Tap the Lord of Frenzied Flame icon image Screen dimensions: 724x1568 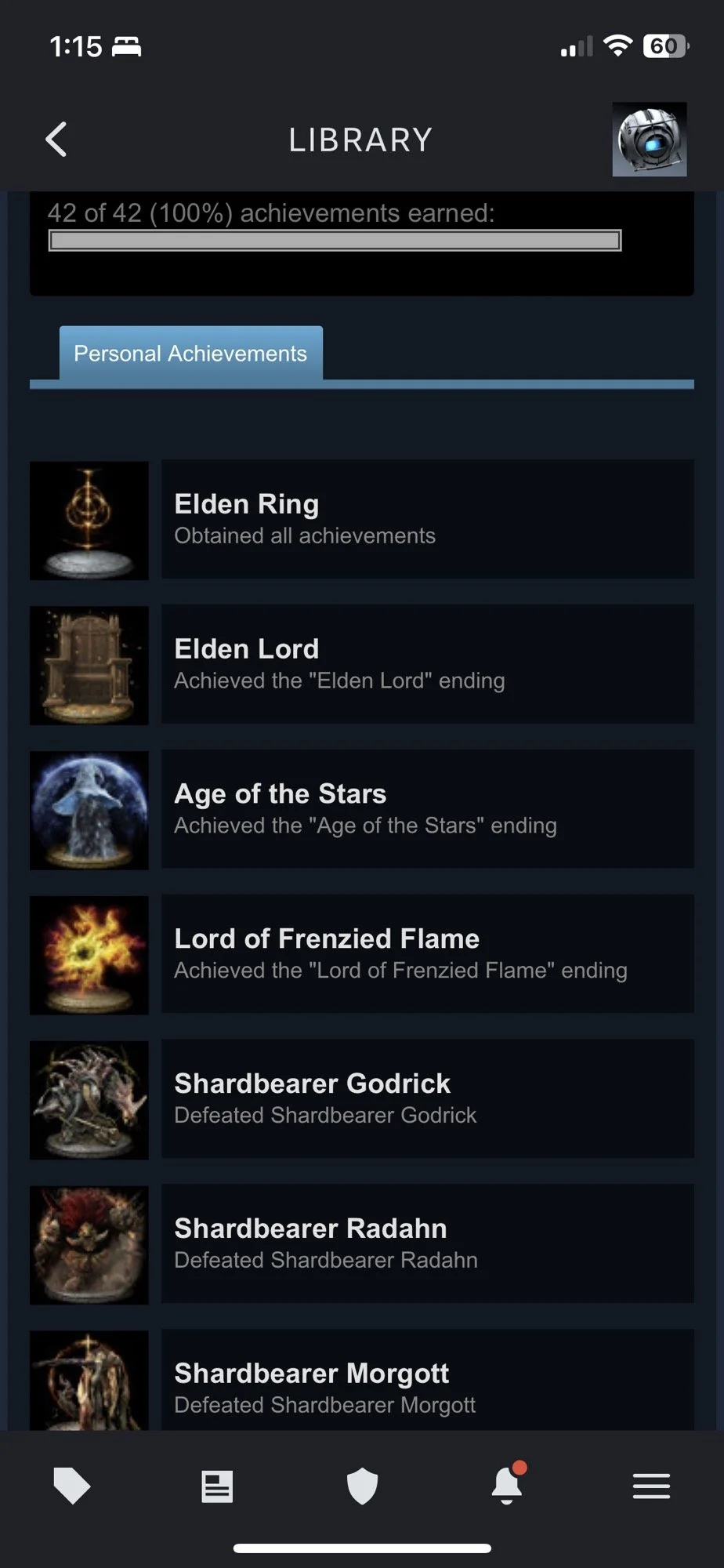(89, 955)
